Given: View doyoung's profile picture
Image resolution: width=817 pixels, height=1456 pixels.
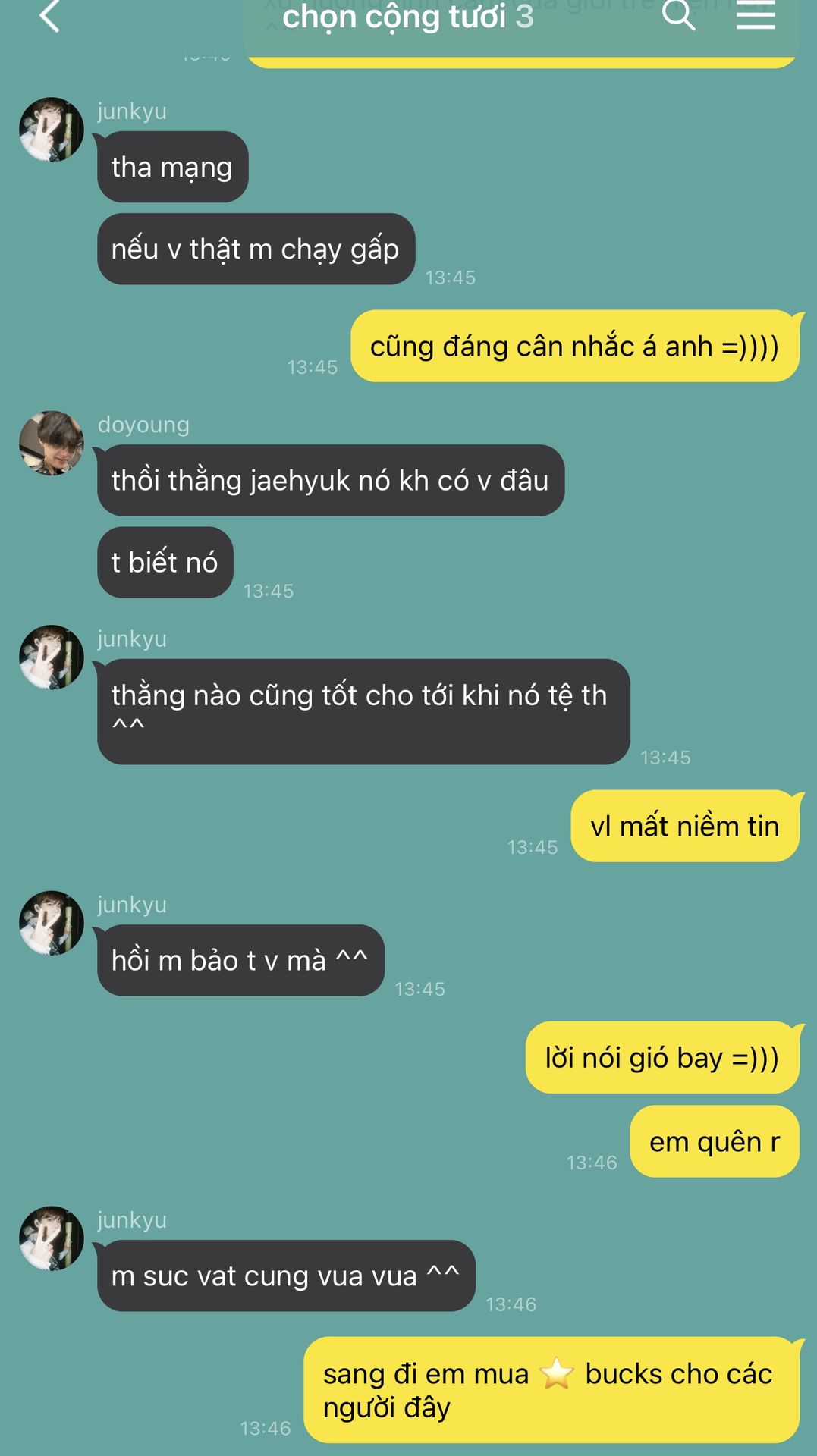Looking at the screenshot, I should pos(52,444).
